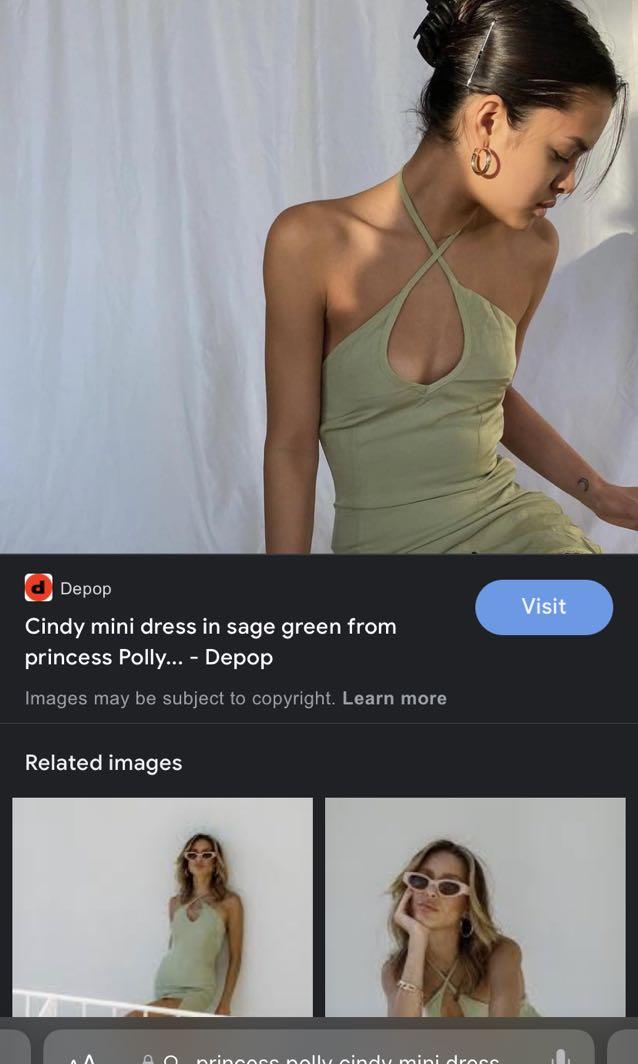
Task: View the main sage green dress image
Action: [319, 277]
